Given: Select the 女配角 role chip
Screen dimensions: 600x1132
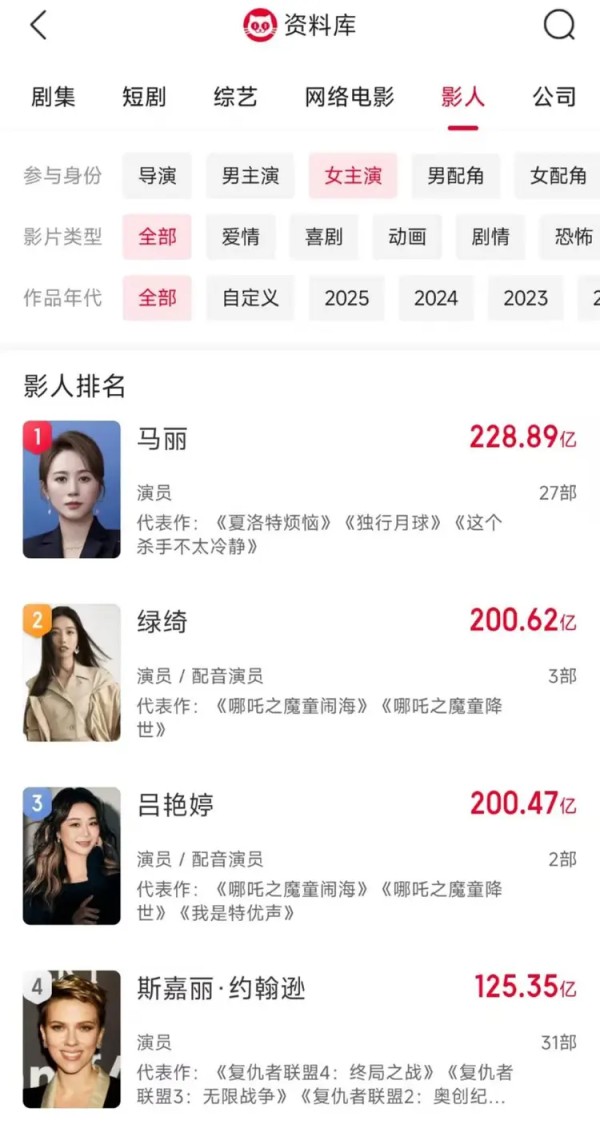Looking at the screenshot, I should [557, 175].
